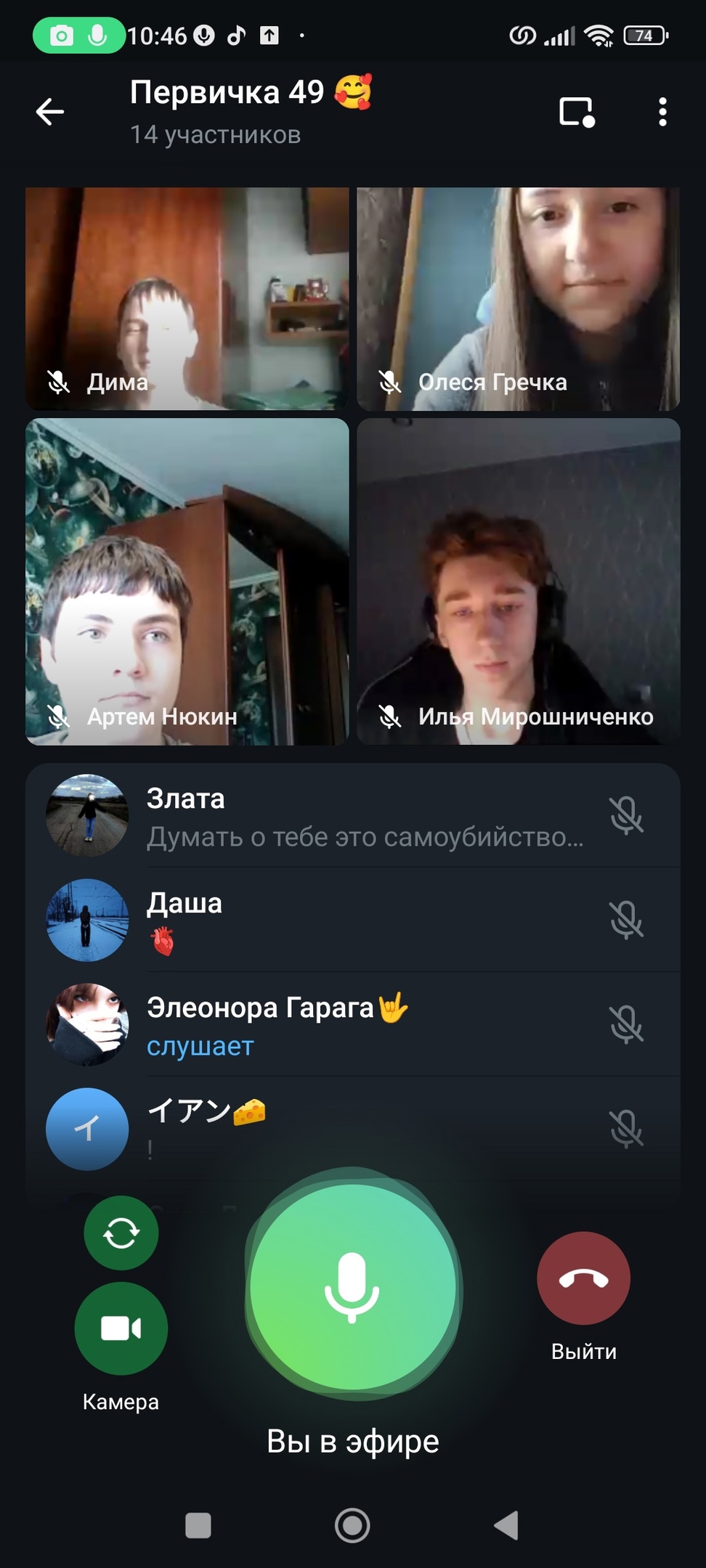Open participant Элеонора Гарага

[x=353, y=1024]
